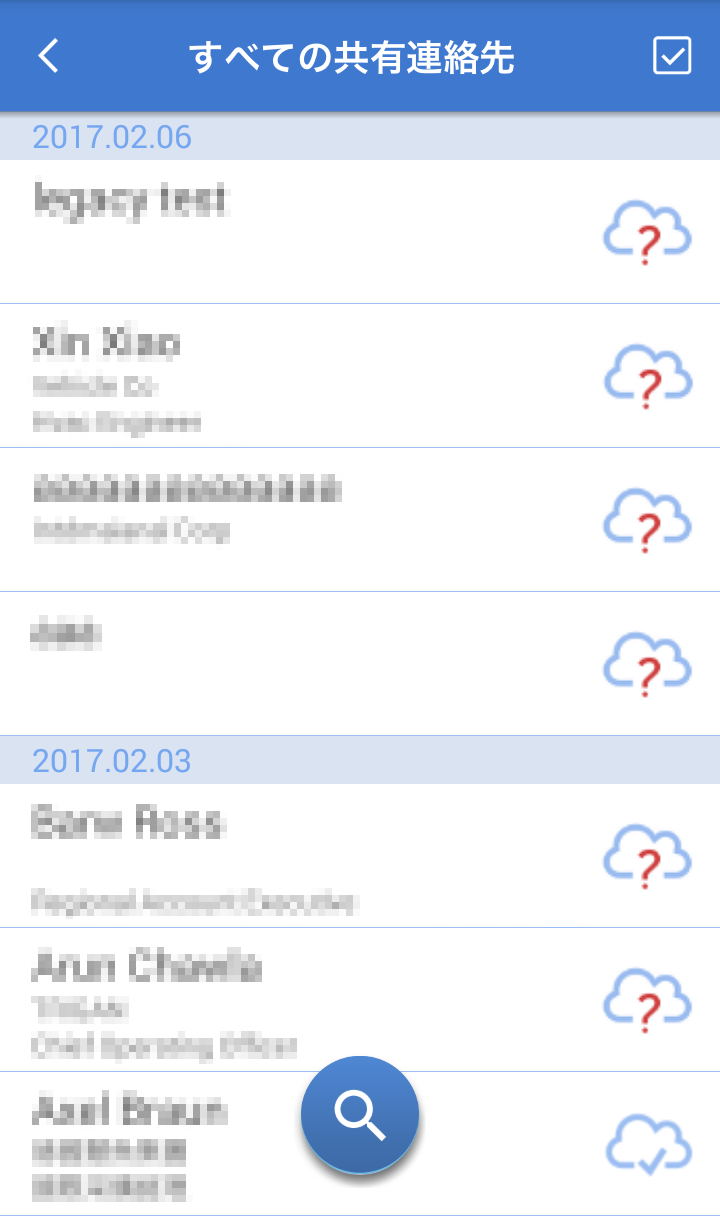720x1229 pixels.
Task: Open Arun Chawla's contact row
Action: click(x=300, y=1000)
